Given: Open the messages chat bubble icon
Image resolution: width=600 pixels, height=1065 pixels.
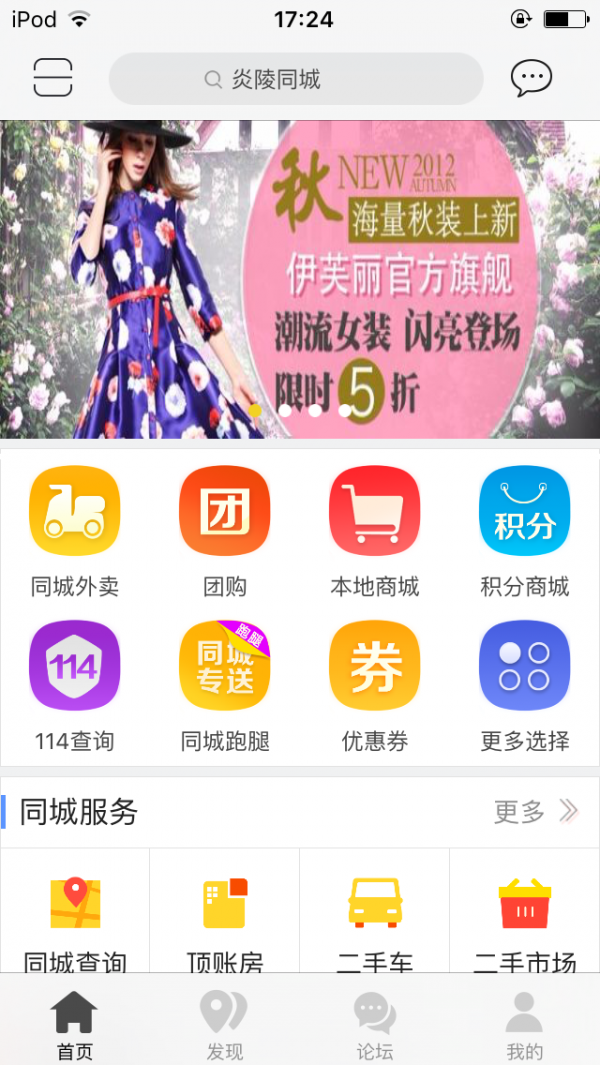Looking at the screenshot, I should (531, 78).
